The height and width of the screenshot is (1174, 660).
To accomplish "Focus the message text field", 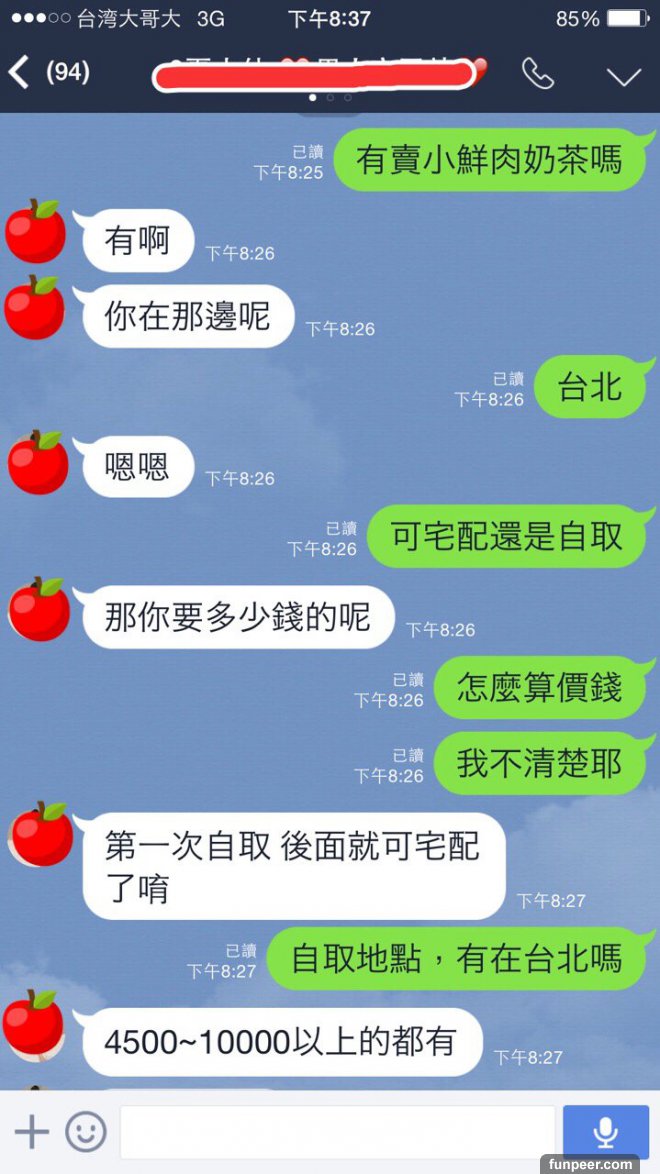I will click(337, 1131).
